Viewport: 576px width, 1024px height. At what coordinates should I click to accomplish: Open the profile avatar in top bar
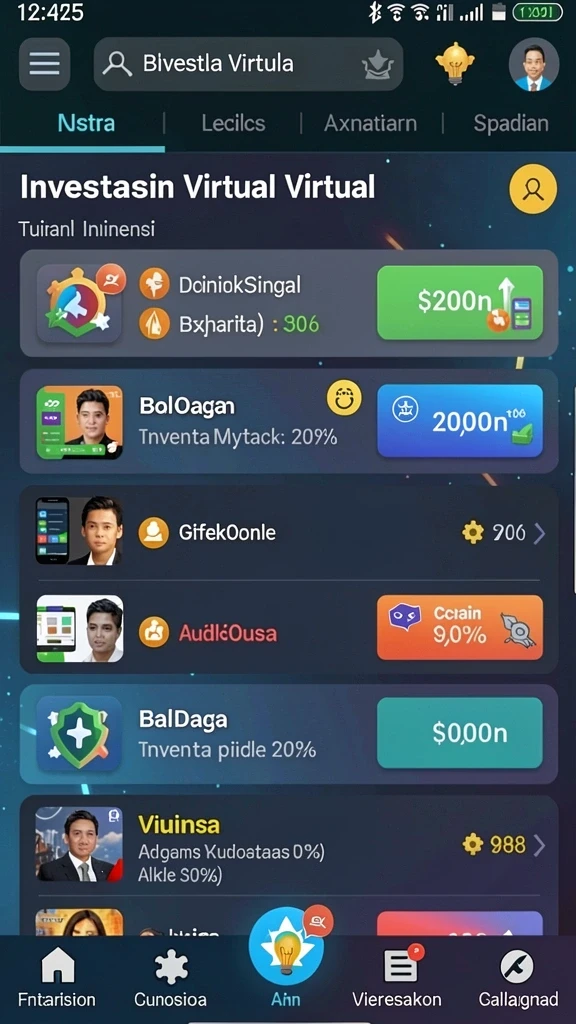(x=534, y=64)
